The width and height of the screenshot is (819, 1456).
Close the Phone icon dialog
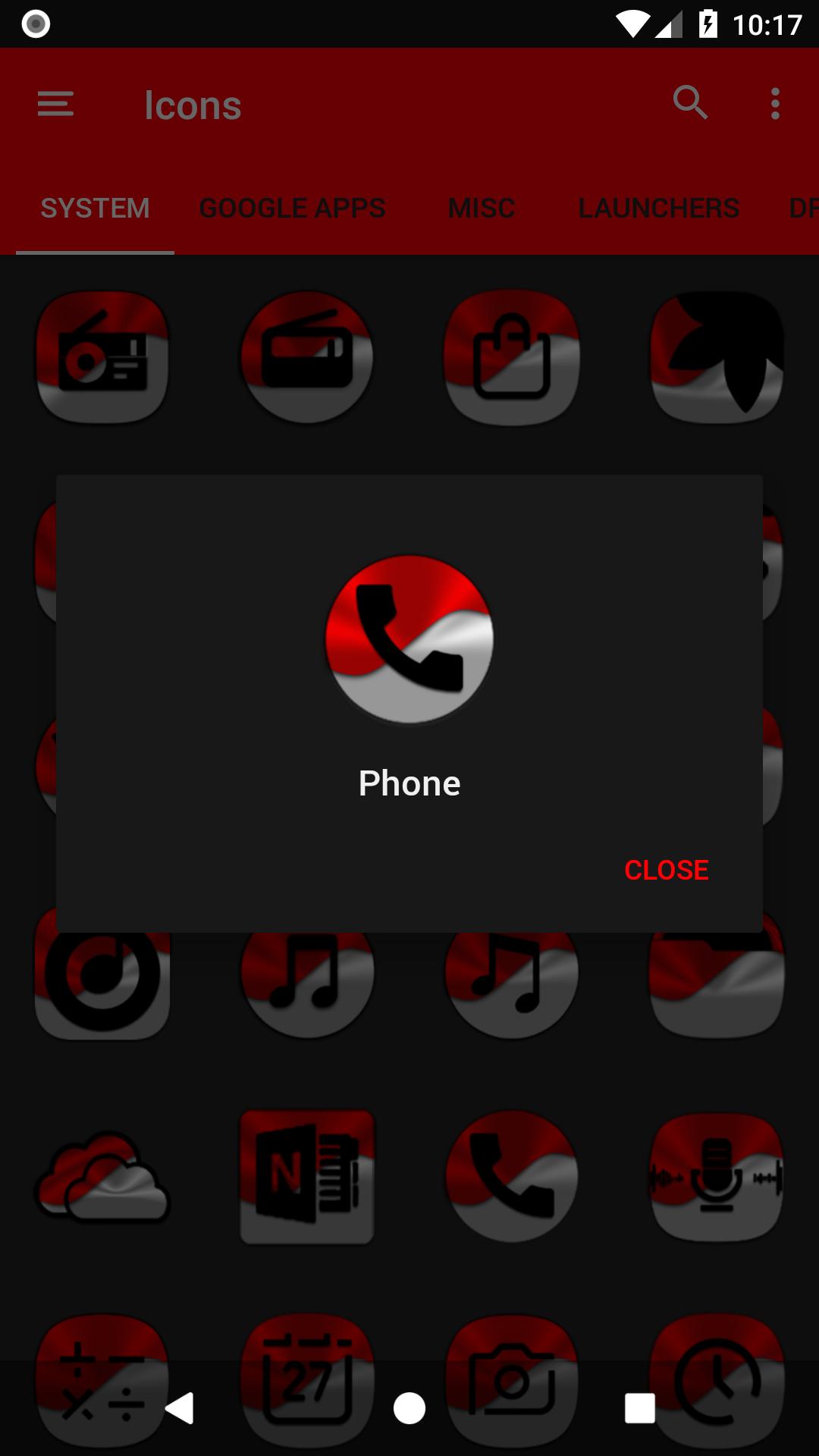(666, 870)
